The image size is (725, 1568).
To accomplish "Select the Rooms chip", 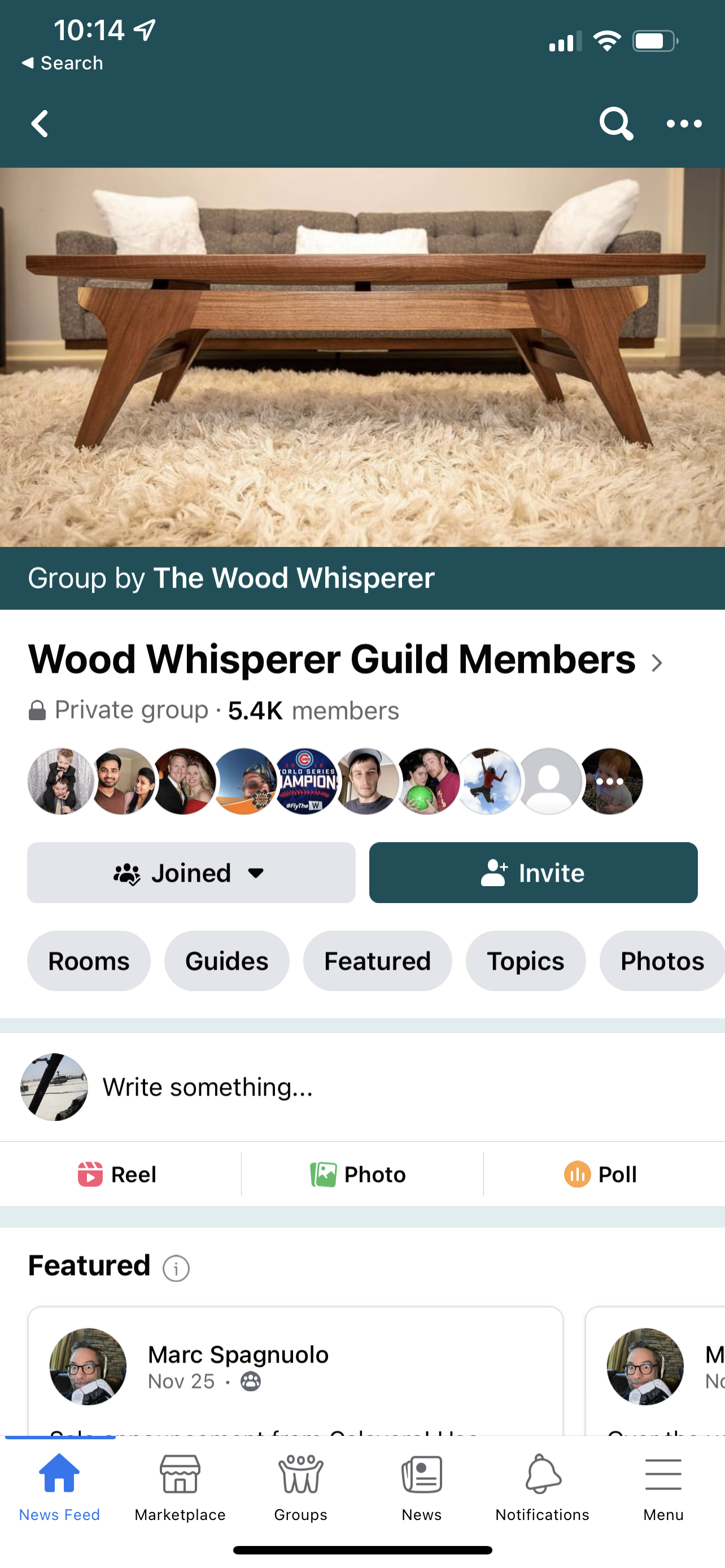I will click(89, 961).
